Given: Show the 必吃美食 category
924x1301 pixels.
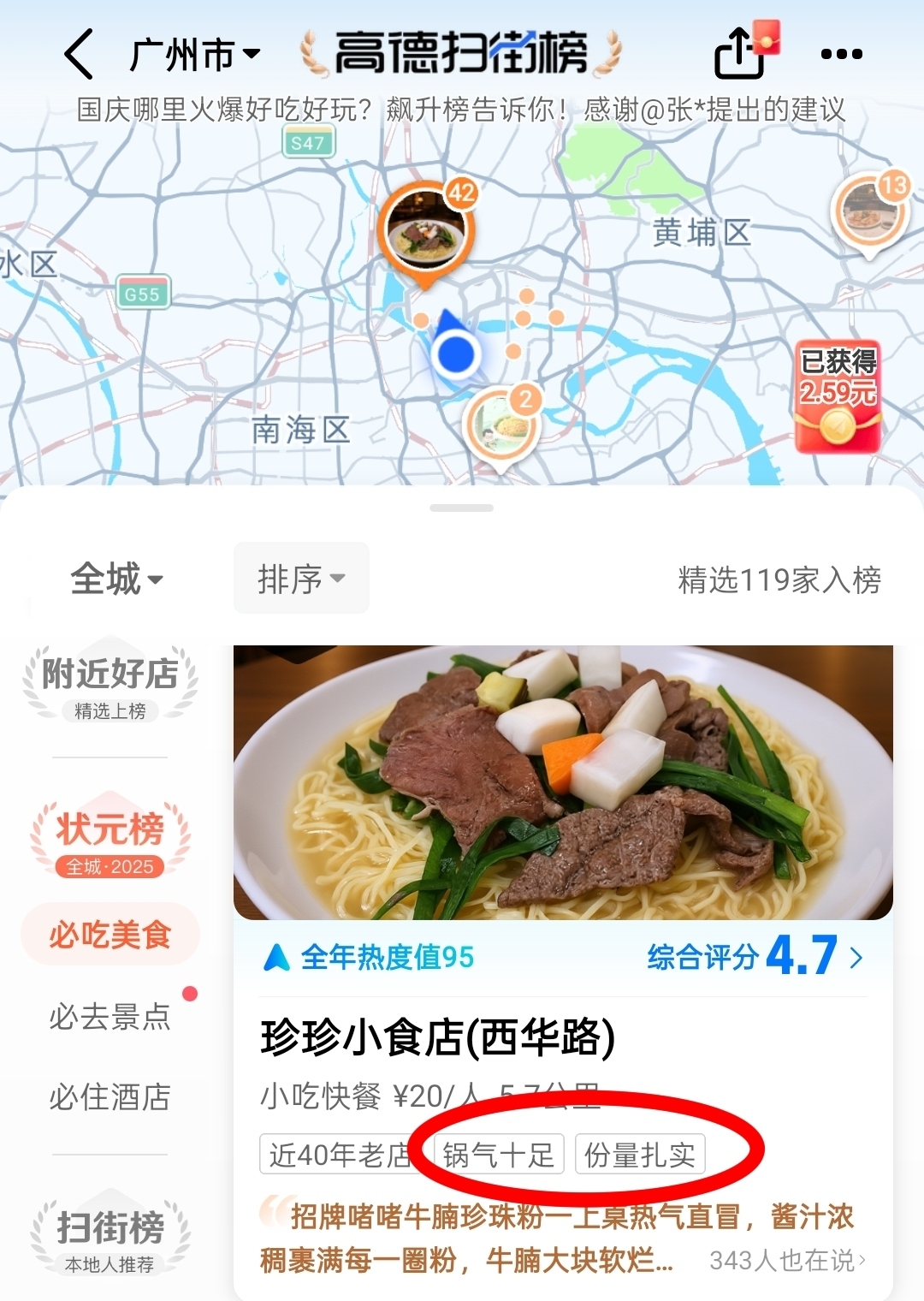Looking at the screenshot, I should (110, 935).
